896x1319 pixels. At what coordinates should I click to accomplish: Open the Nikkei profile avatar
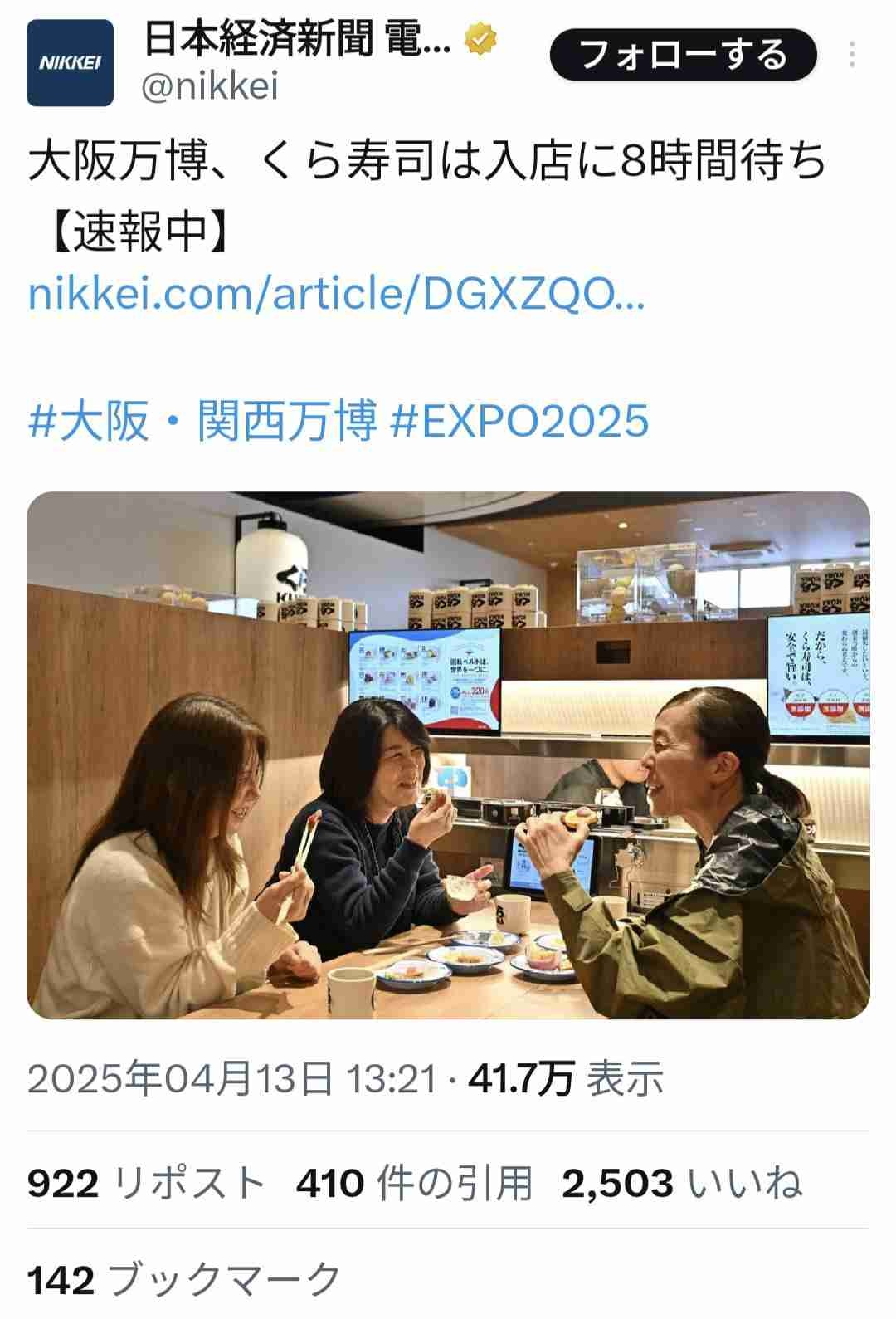70,63
